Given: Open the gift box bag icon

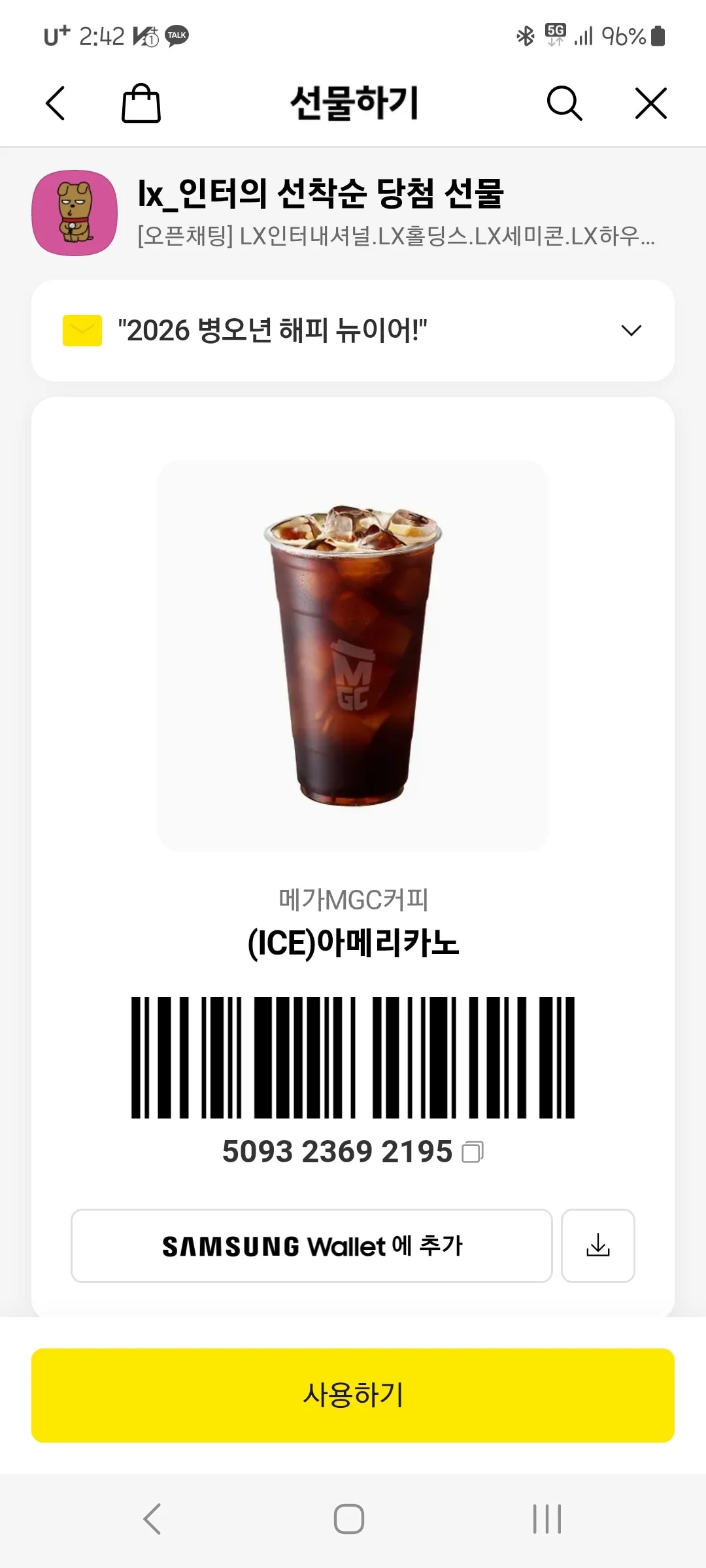Looking at the screenshot, I should 141,103.
